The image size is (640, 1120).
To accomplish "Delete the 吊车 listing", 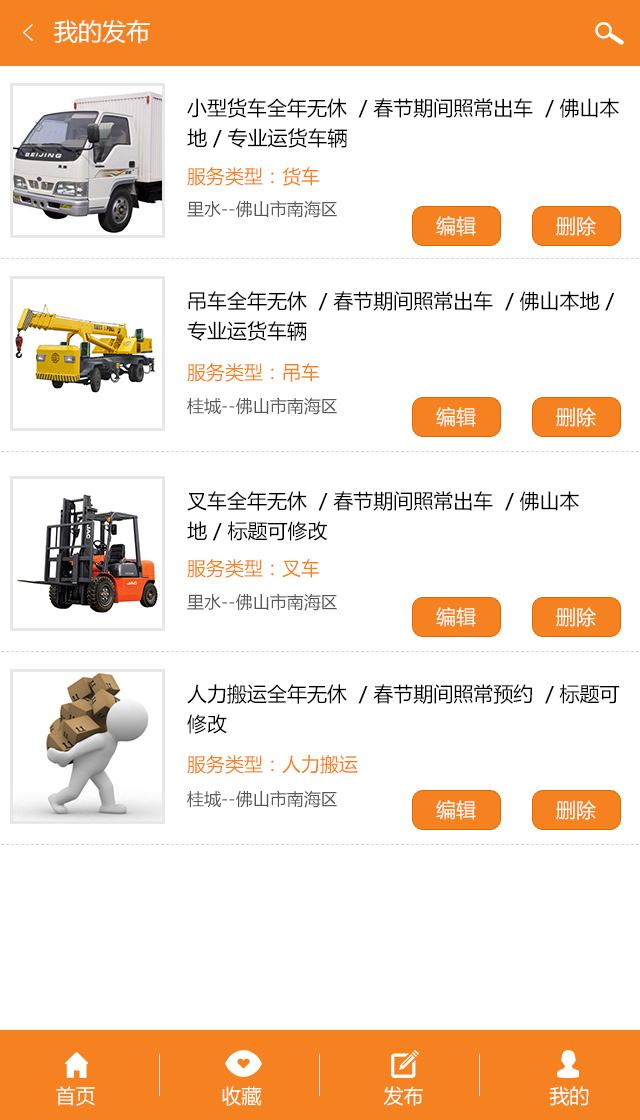I will tap(576, 417).
